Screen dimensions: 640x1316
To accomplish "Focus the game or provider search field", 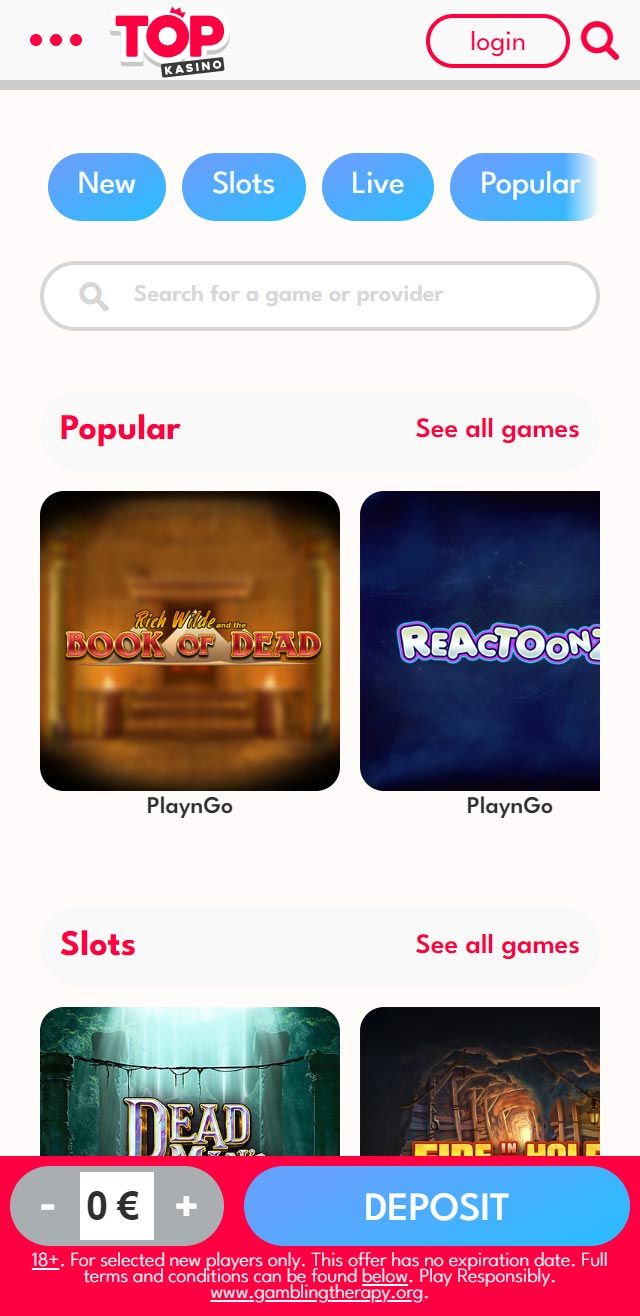I will [x=320, y=295].
